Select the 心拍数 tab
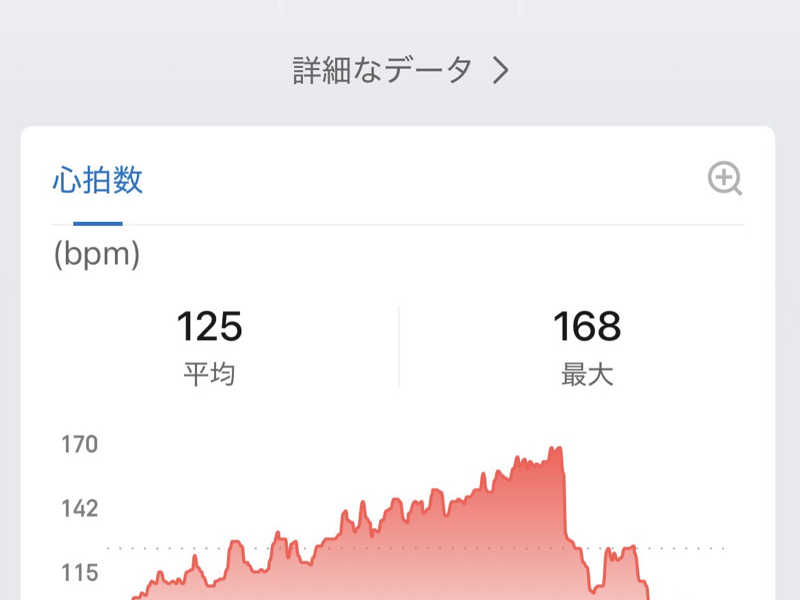The height and width of the screenshot is (600, 800). (97, 181)
